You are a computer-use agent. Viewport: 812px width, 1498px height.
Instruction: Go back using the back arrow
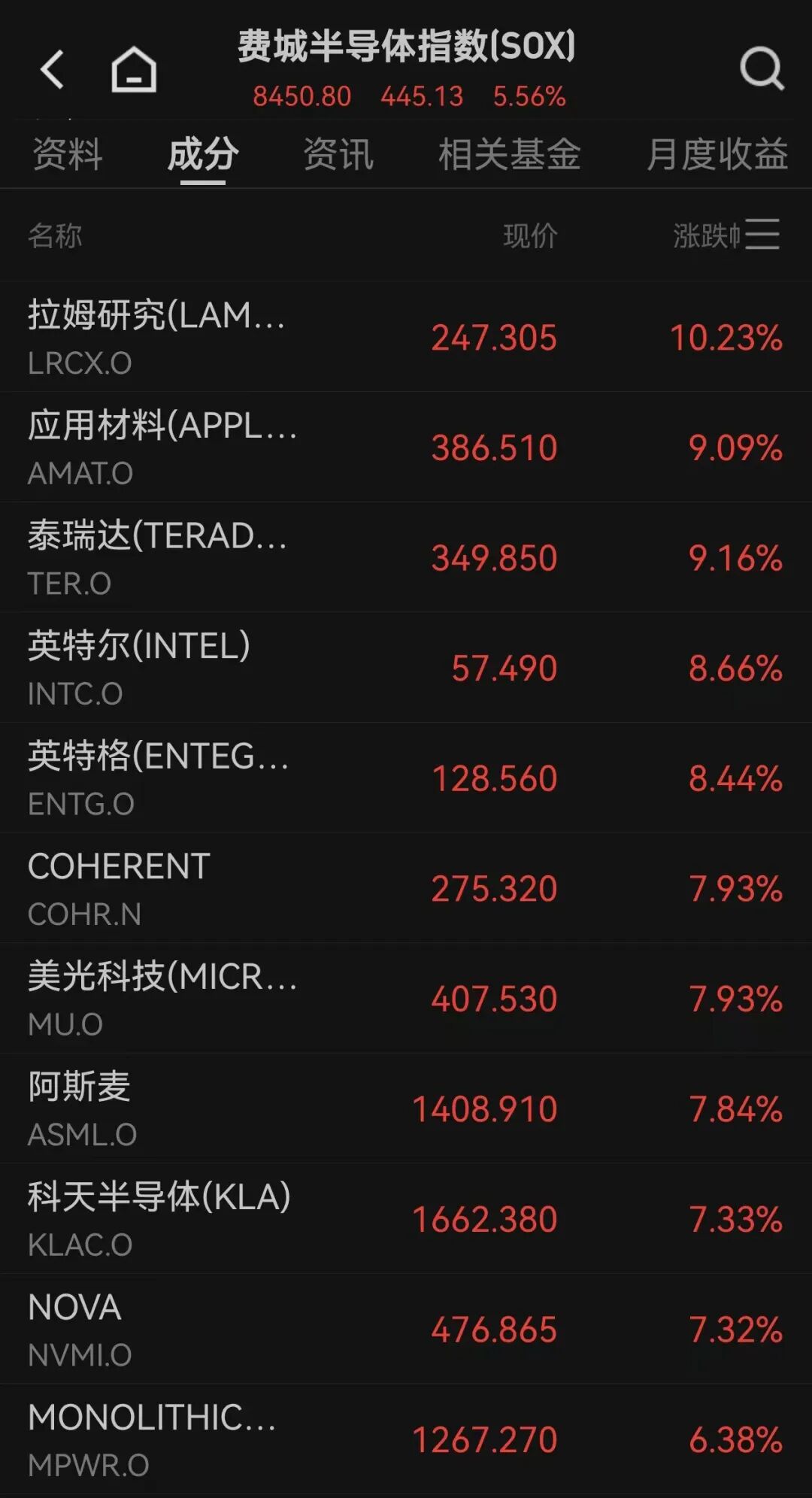click(52, 70)
